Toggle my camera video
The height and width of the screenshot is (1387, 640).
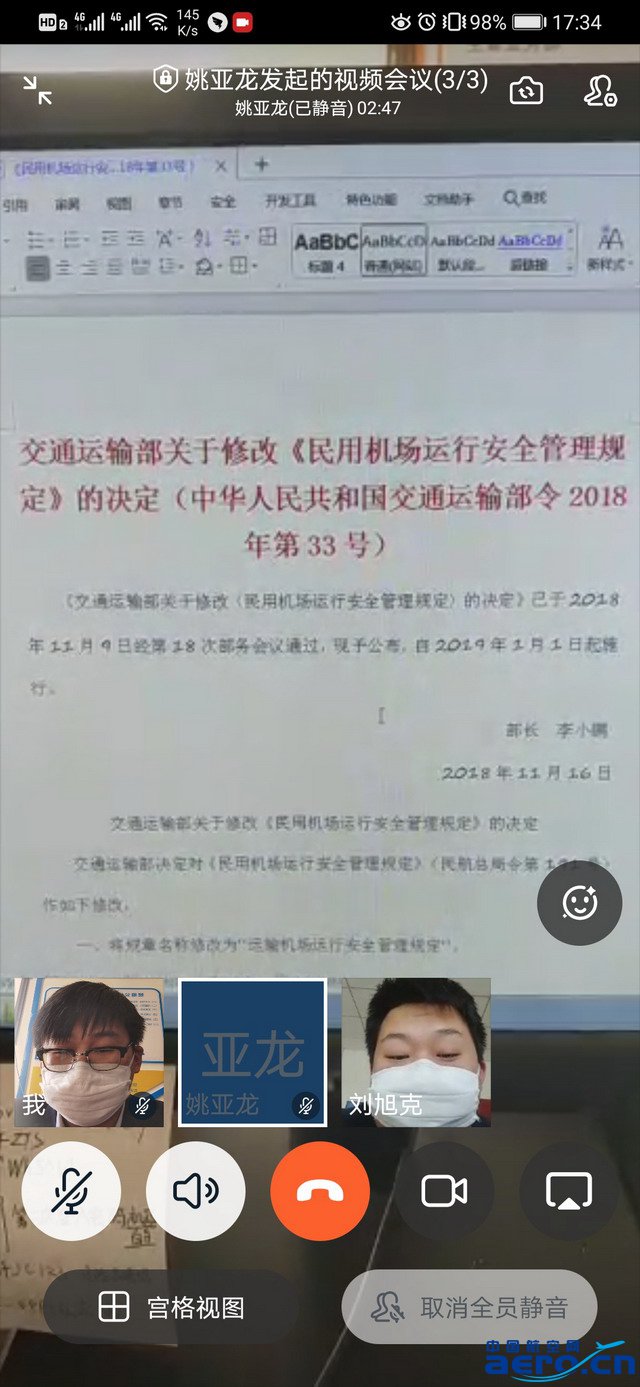tap(444, 1191)
